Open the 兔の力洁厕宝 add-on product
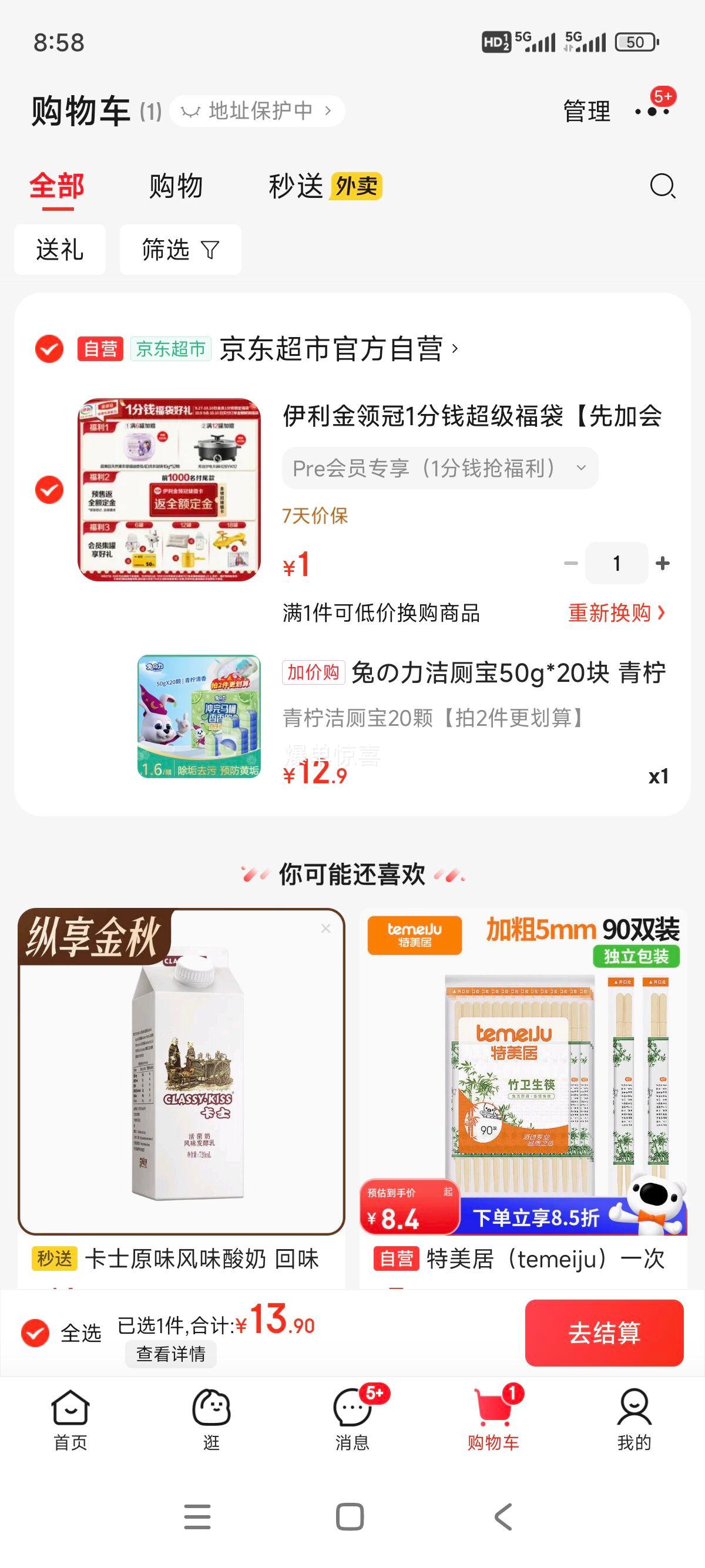This screenshot has height=1568, width=705. [x=475, y=672]
